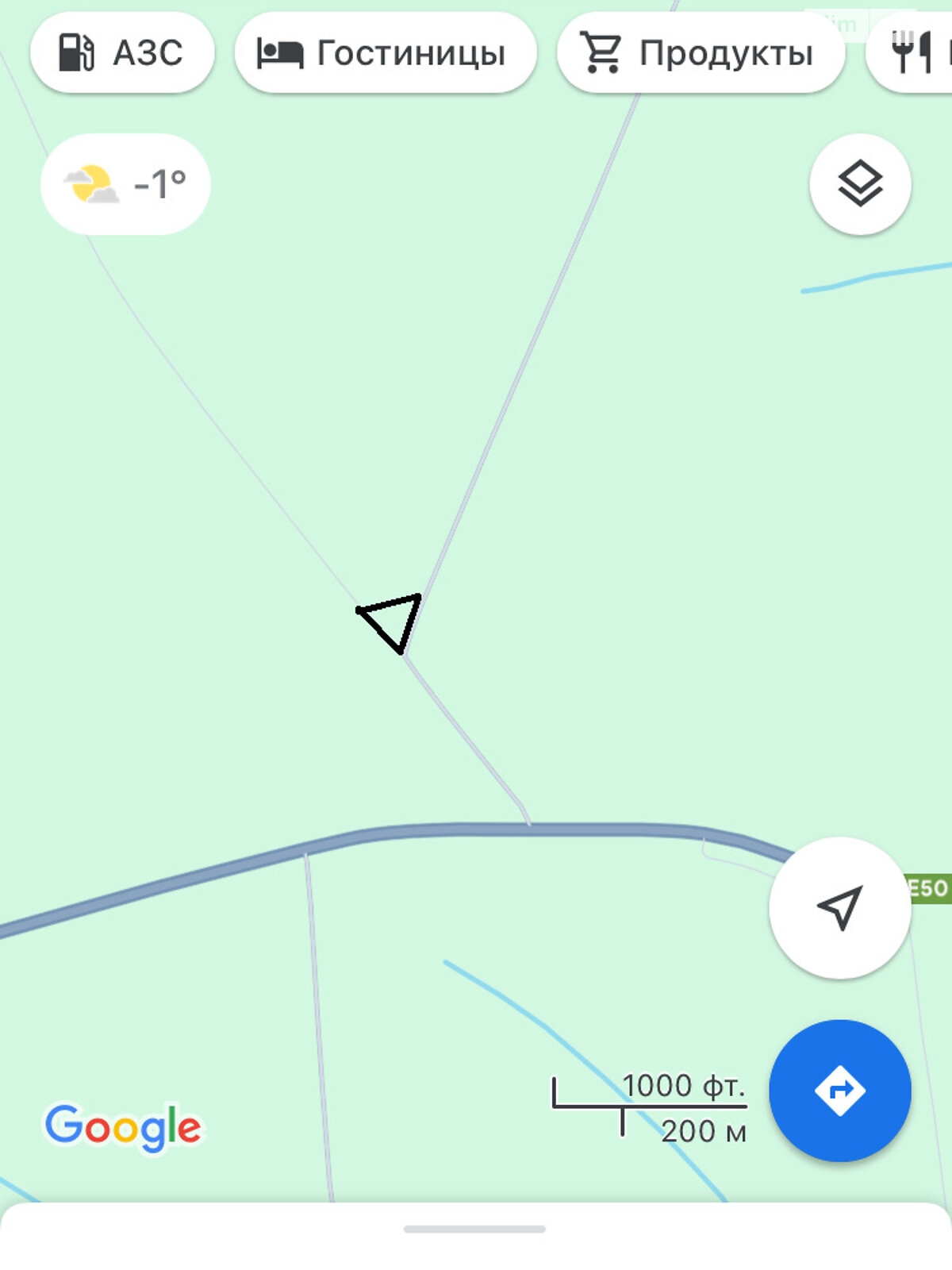952x1270 pixels.
Task: Center map on my location
Action: [839, 907]
